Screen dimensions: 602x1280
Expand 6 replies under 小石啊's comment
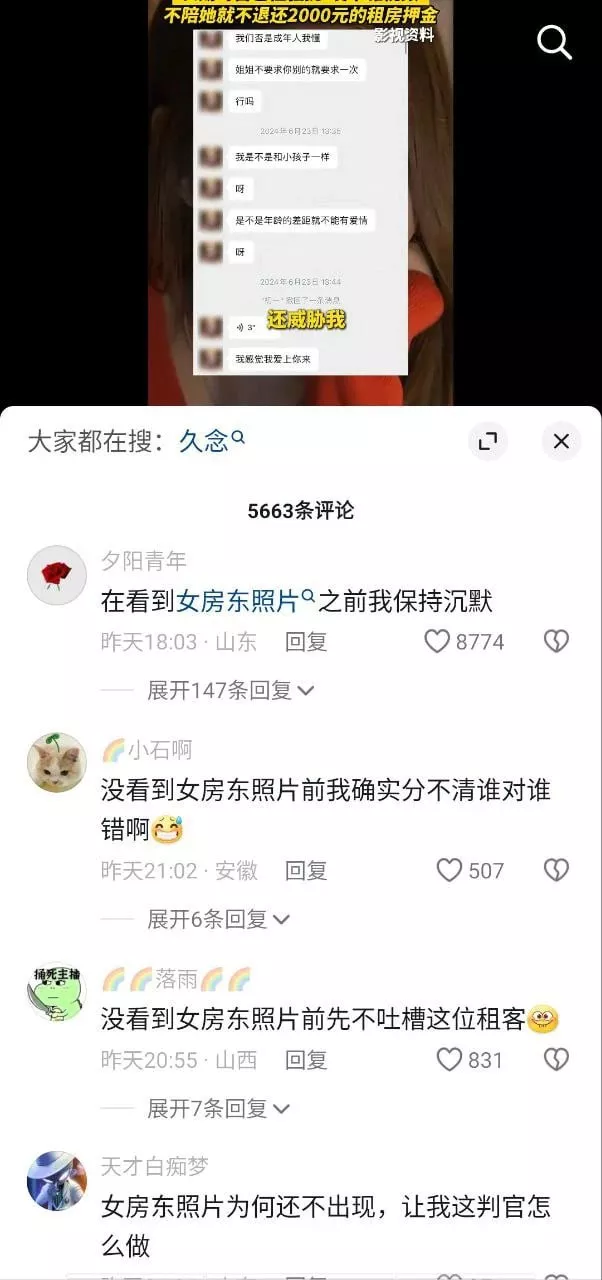coord(219,919)
